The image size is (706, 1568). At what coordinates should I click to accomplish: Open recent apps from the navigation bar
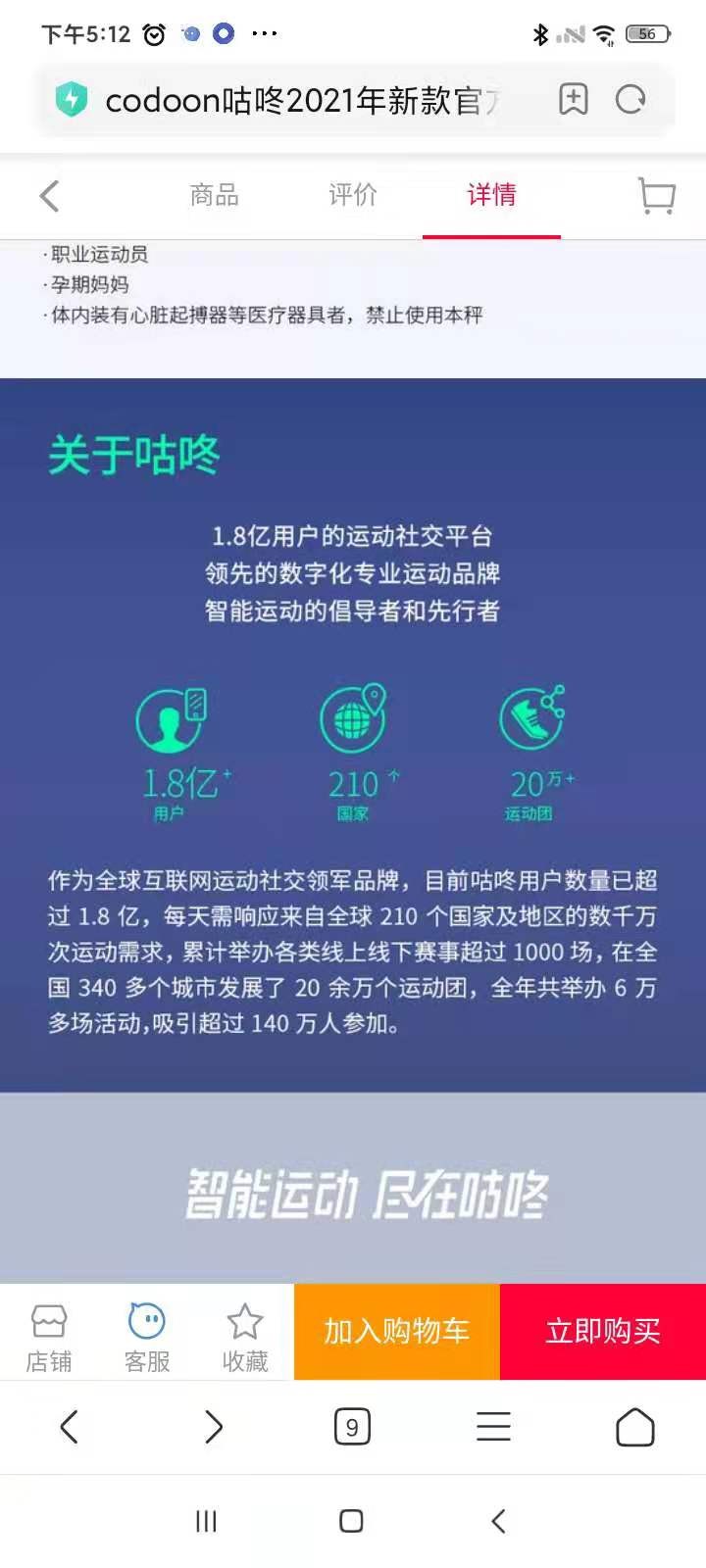(x=206, y=1521)
